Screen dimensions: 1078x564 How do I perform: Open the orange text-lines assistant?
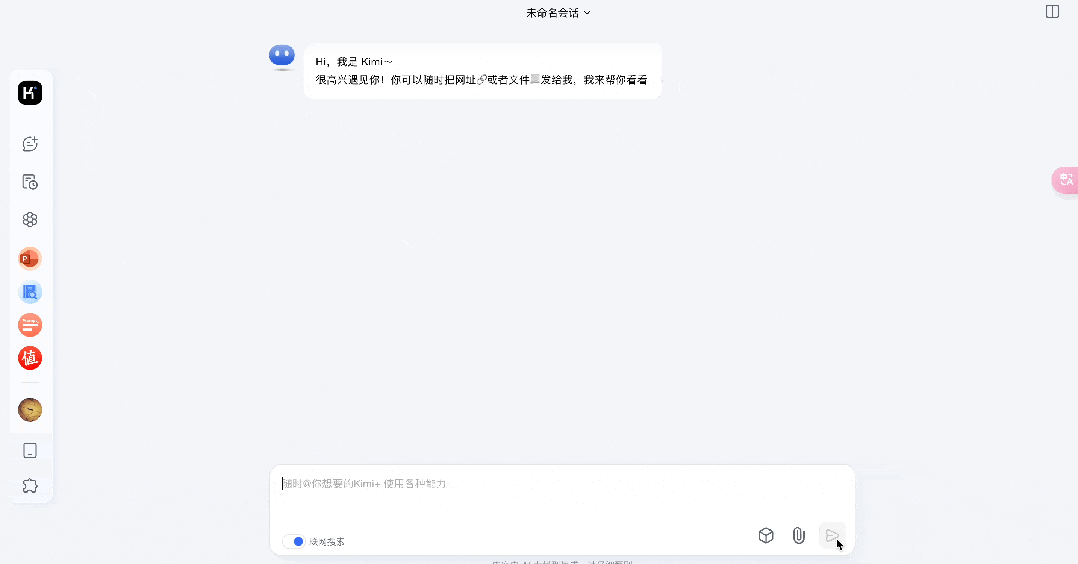[x=30, y=325]
